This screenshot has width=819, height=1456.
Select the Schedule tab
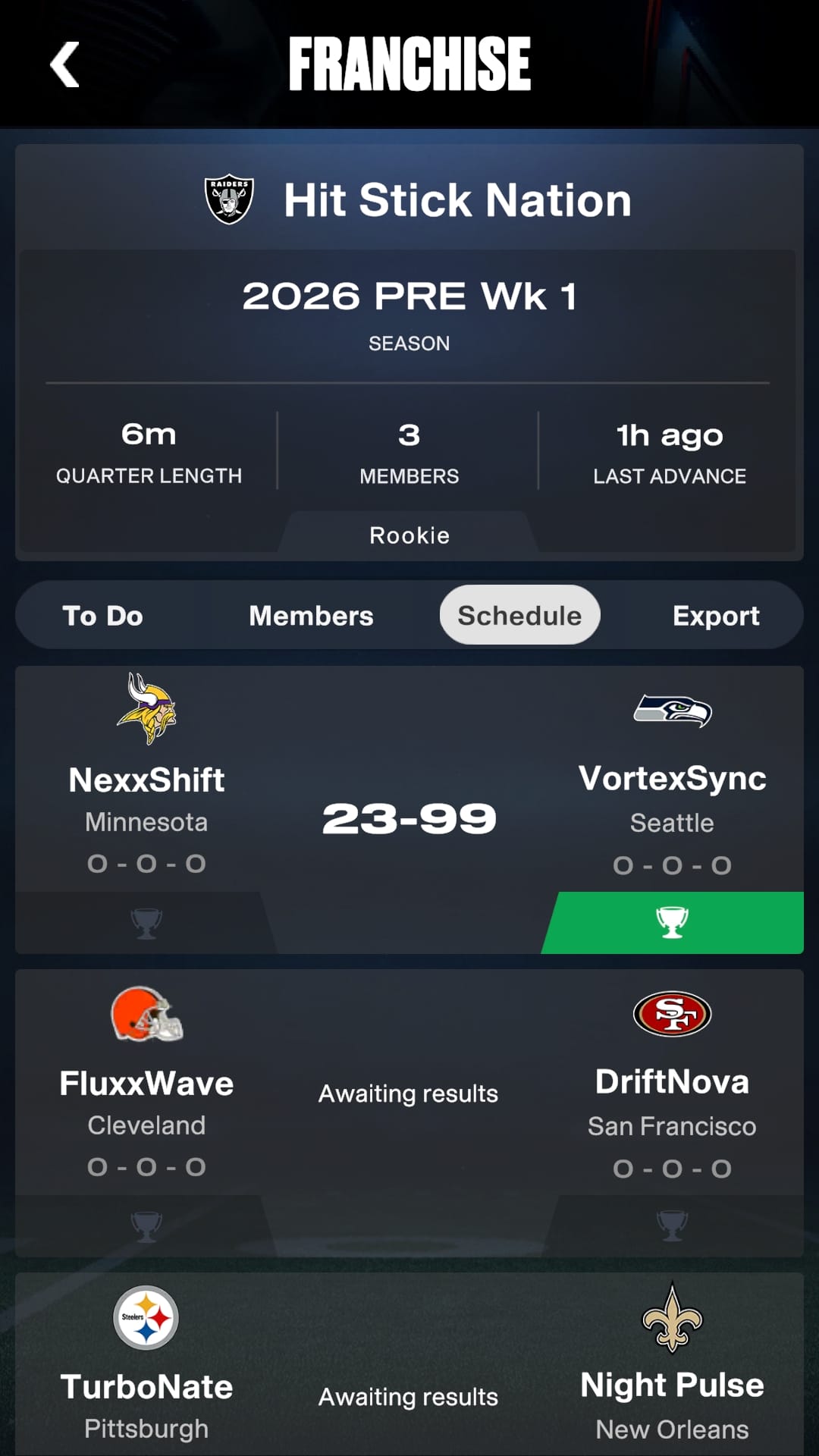[519, 616]
